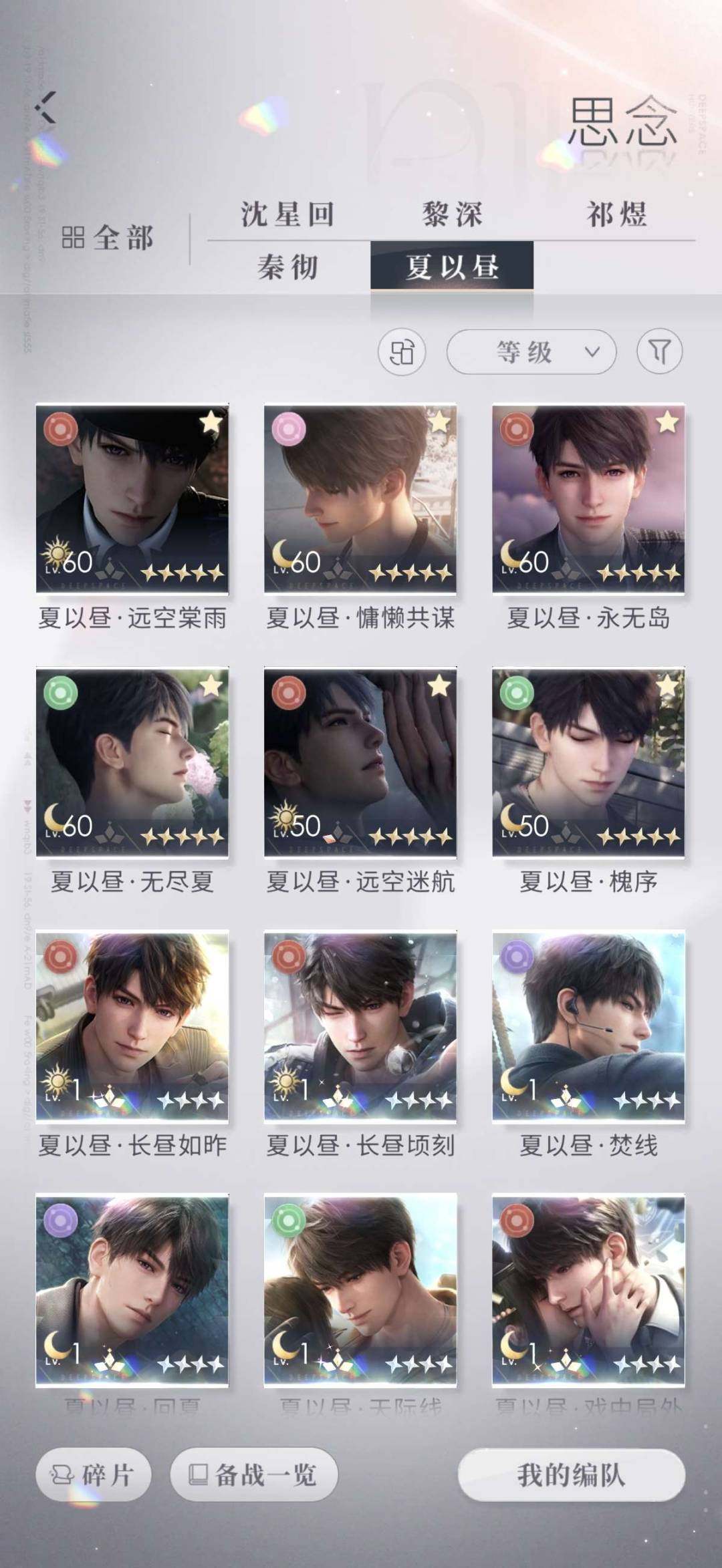Open the 夏以昼·远空棠雨 card
The height and width of the screenshot is (1568, 722).
(x=132, y=499)
